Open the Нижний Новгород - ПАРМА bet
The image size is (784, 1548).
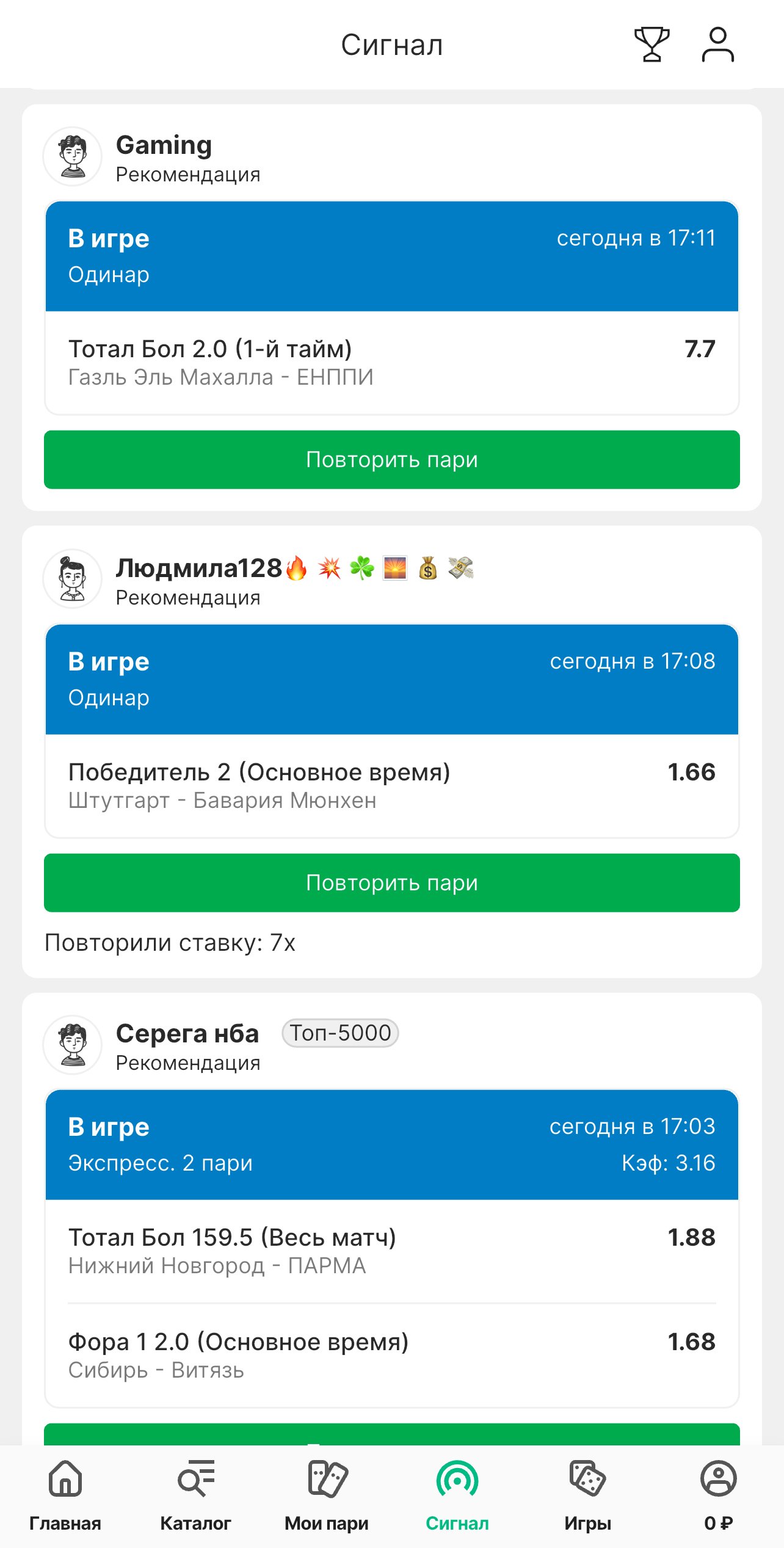(391, 1251)
